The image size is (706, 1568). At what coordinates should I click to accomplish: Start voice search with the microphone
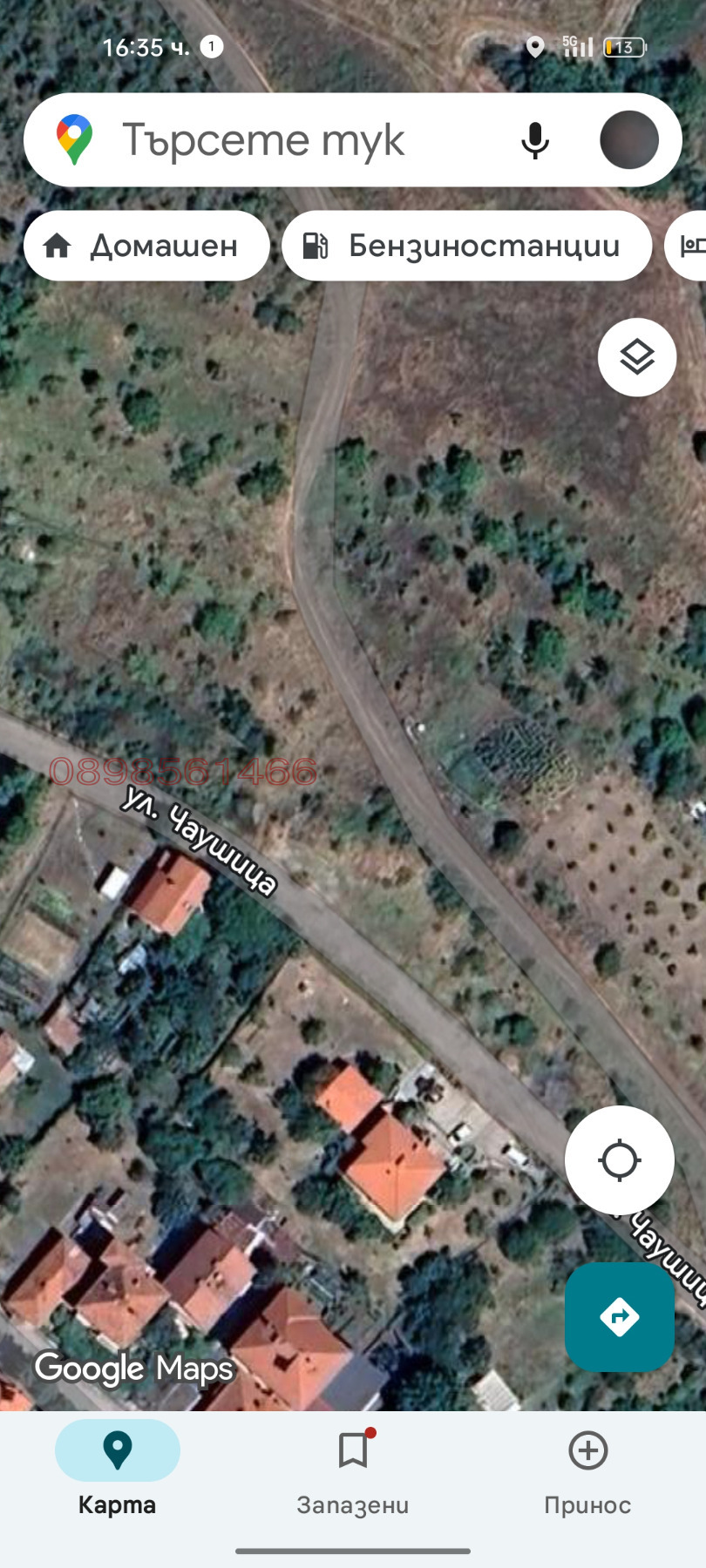click(x=534, y=140)
